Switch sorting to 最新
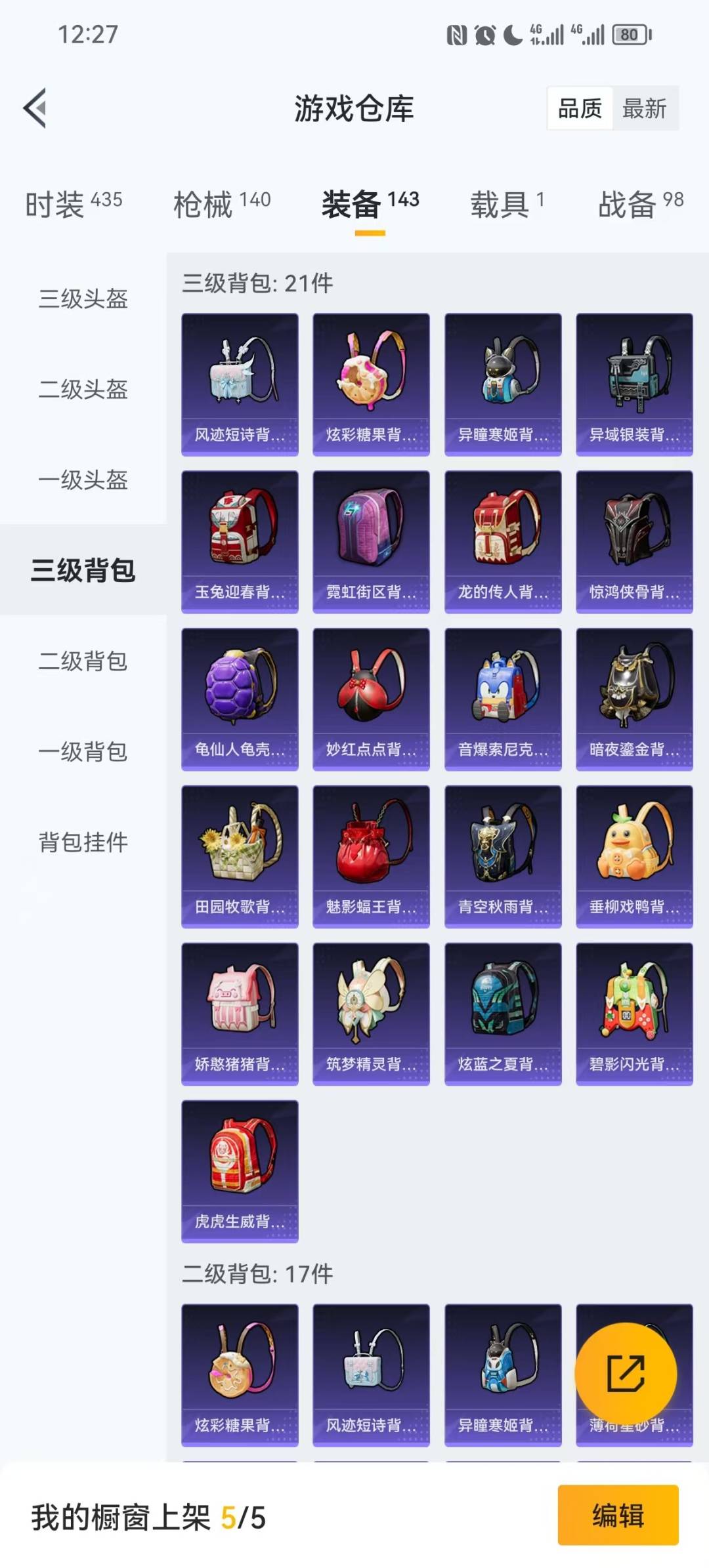This screenshot has height=1568, width=709. tap(646, 109)
